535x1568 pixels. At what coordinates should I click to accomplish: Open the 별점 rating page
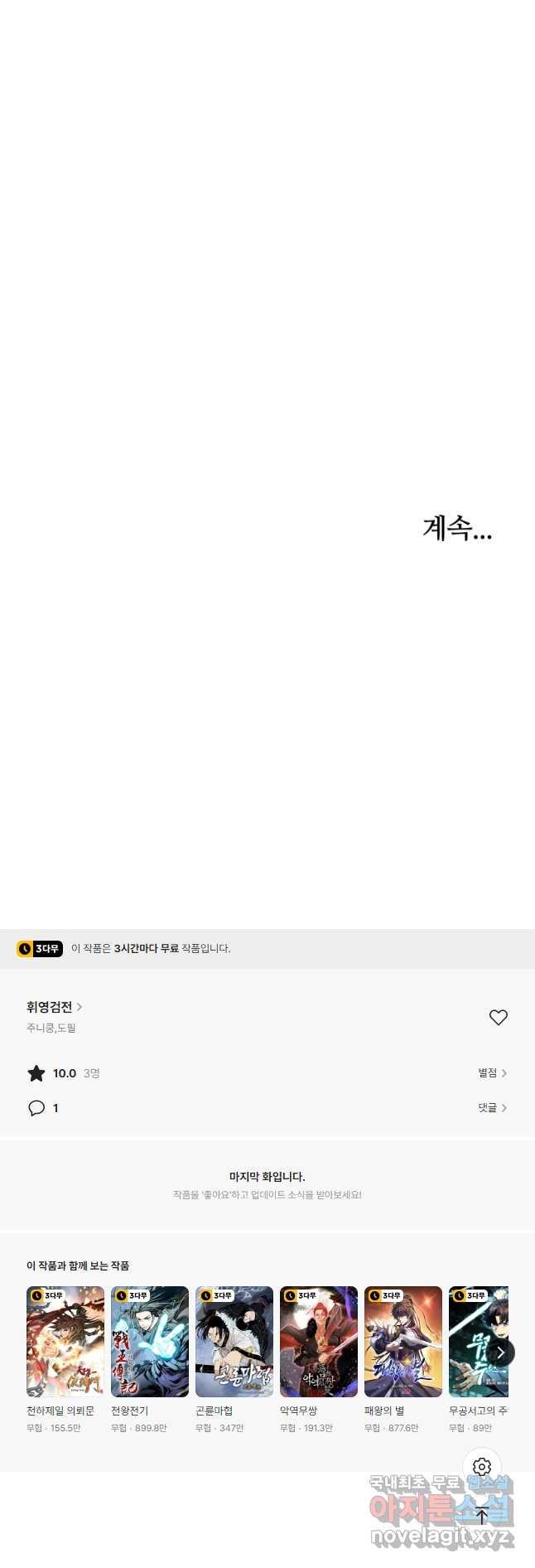[x=492, y=1073]
